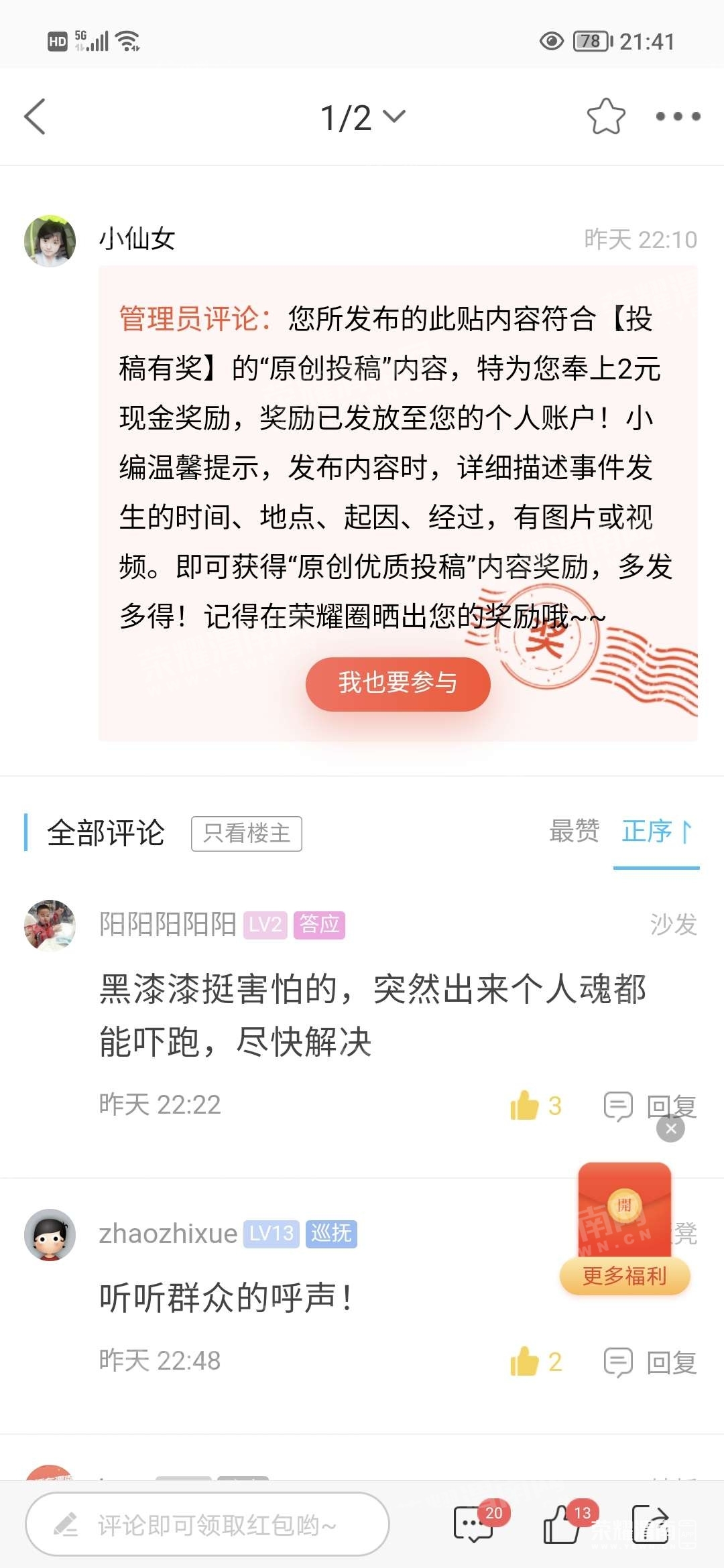
Task: Sort comments by 最赞
Action: (x=574, y=831)
